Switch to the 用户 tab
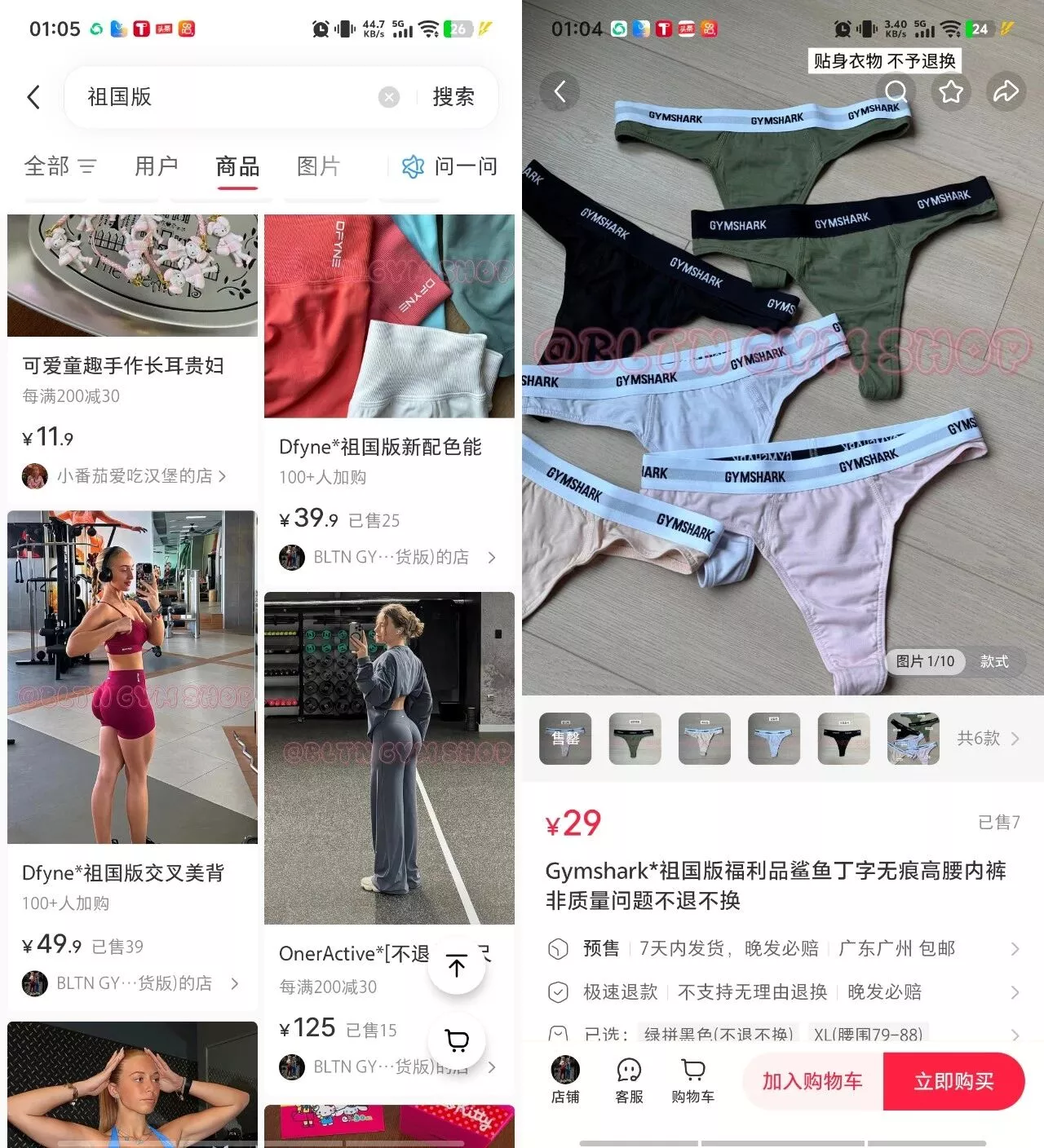Viewport: 1044px width, 1148px height. [156, 166]
